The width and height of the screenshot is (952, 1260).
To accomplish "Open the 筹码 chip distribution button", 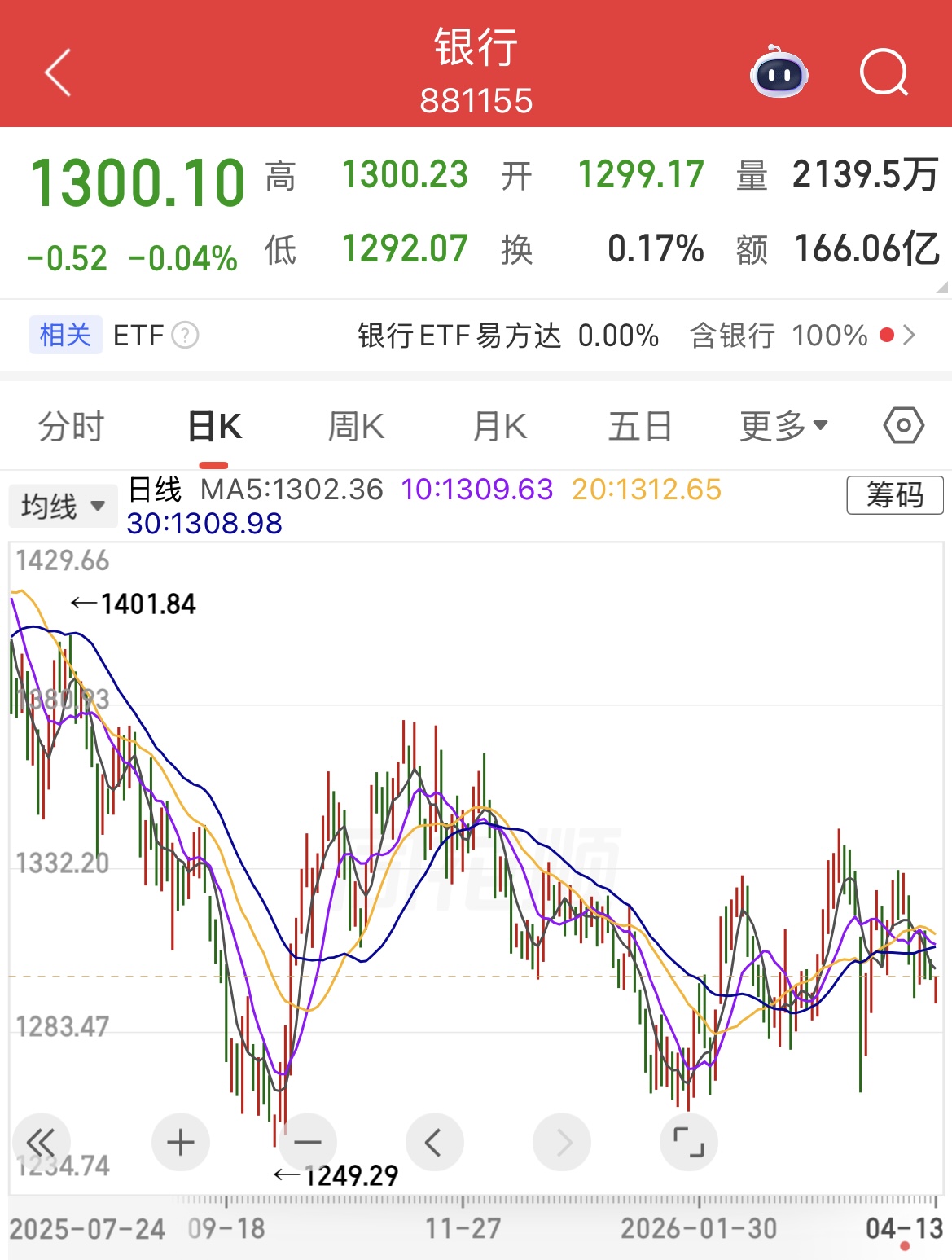I will (894, 494).
